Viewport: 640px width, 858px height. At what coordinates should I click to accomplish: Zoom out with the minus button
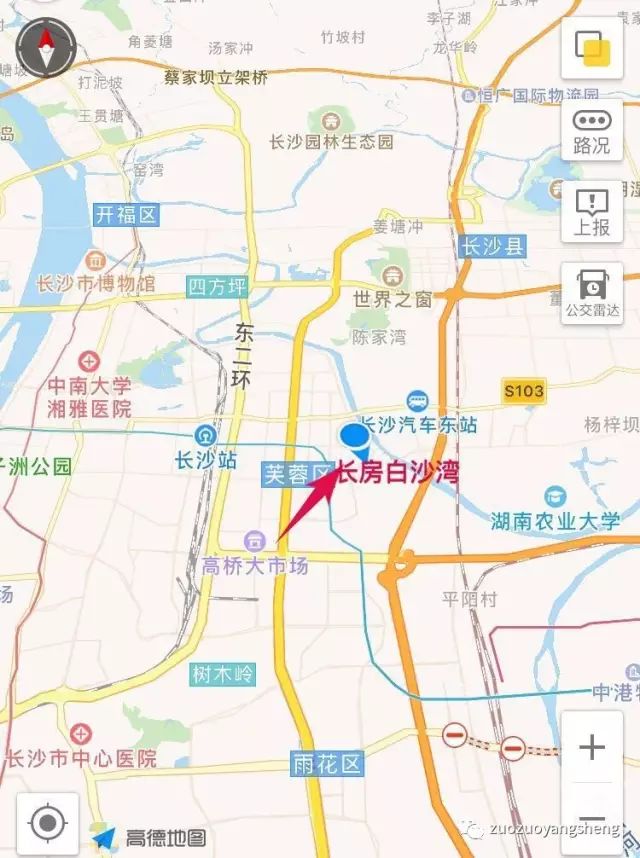(x=592, y=818)
